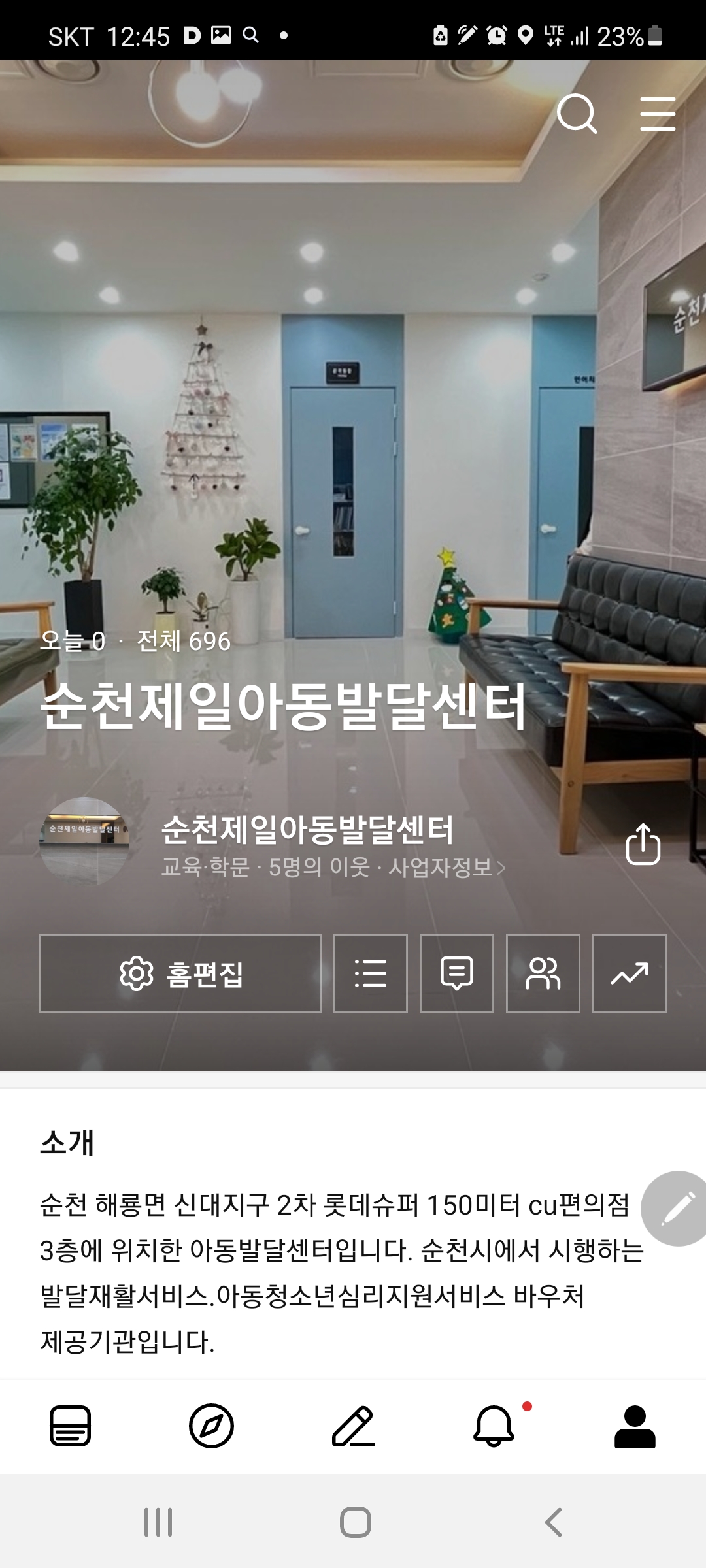The width and height of the screenshot is (706, 1568).
Task: Open the search icon at top
Action: pos(577,114)
